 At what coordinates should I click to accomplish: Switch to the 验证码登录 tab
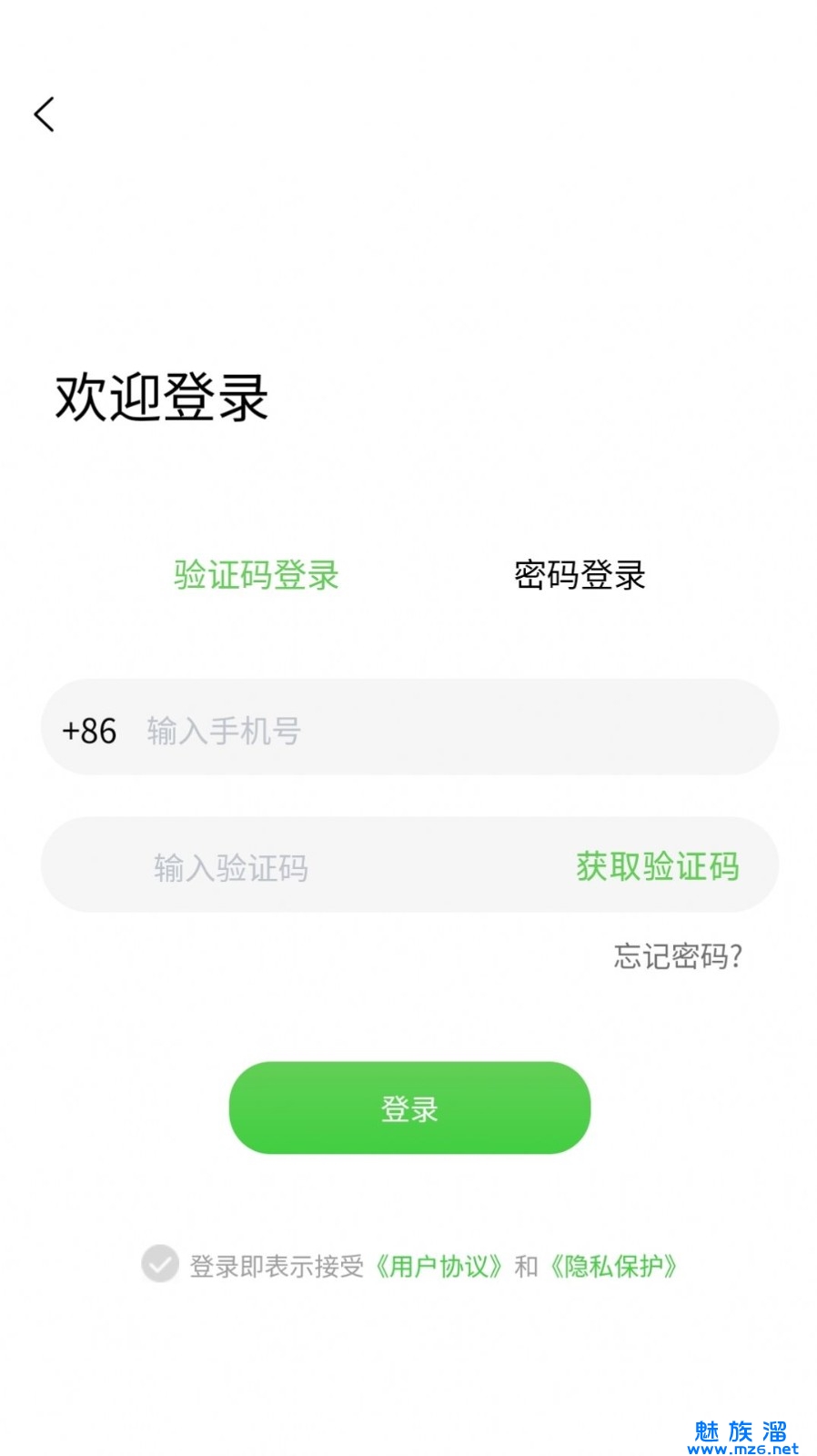click(x=256, y=575)
